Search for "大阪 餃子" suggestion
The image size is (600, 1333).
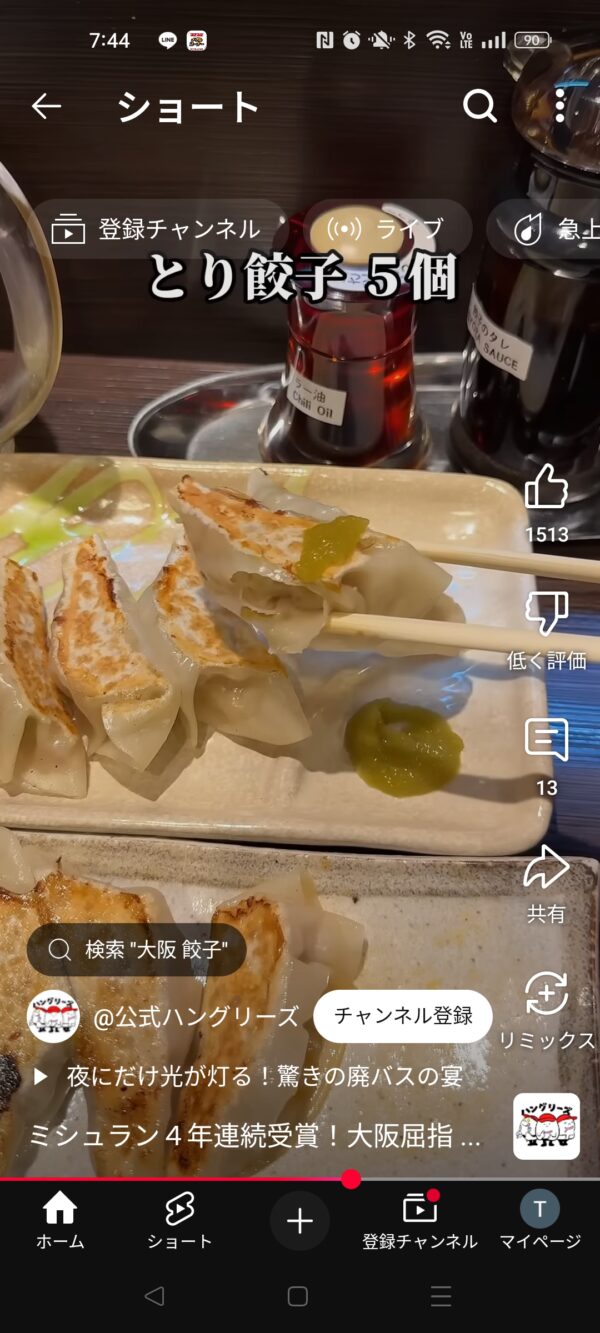(x=136, y=949)
